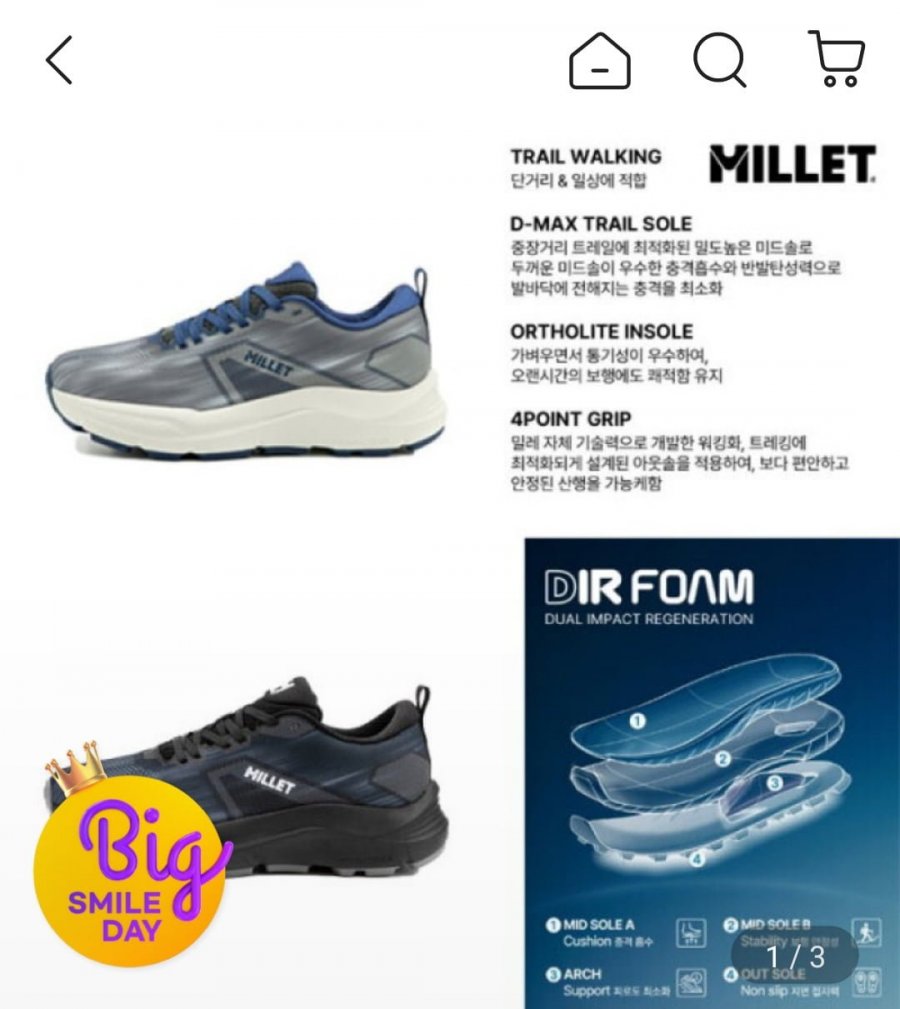Open the shopping cart
The image size is (900, 1009).
pyautogui.click(x=836, y=60)
